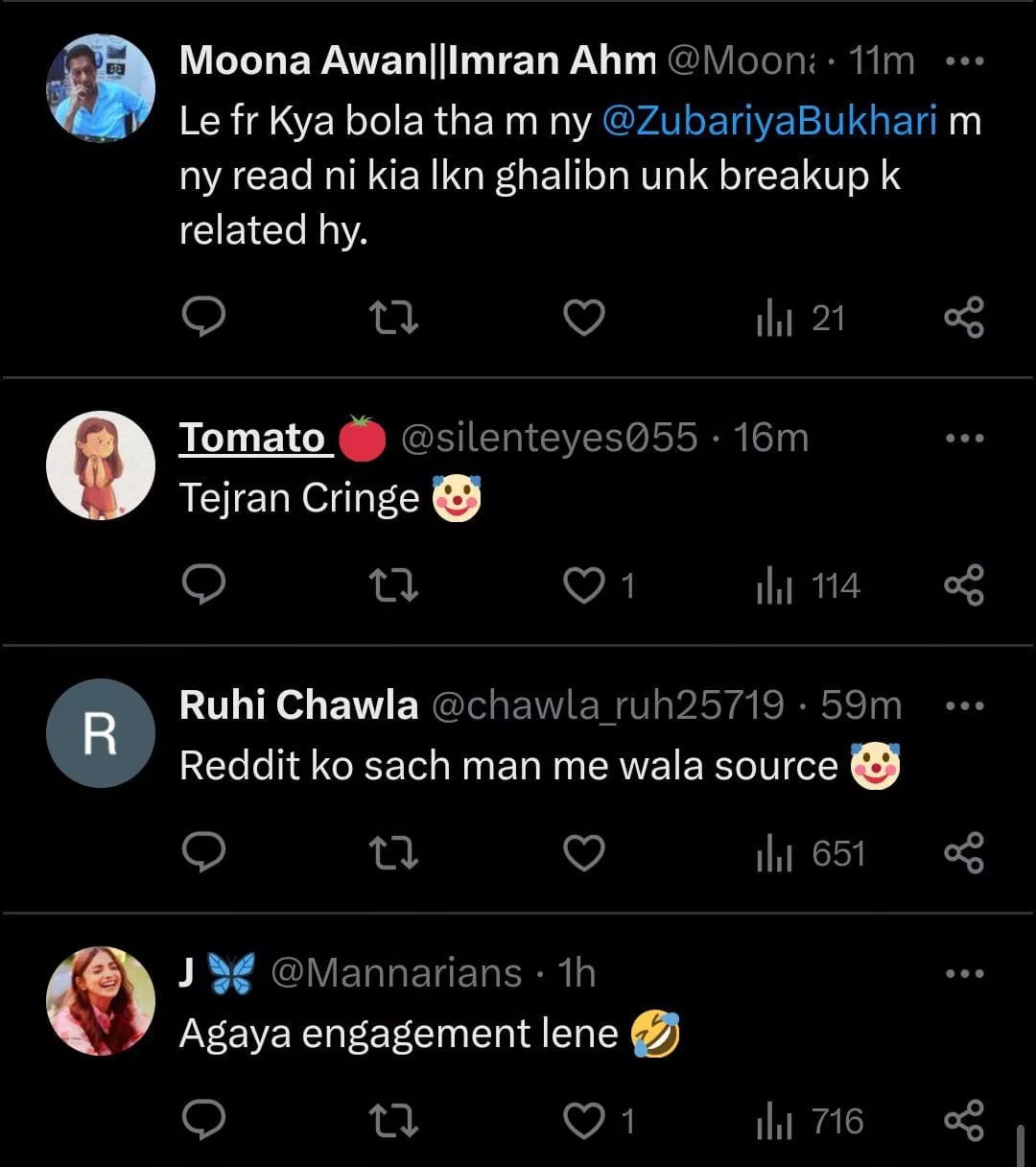Share the @Mannarians tweet
This screenshot has width=1036, height=1167.
click(x=964, y=1120)
